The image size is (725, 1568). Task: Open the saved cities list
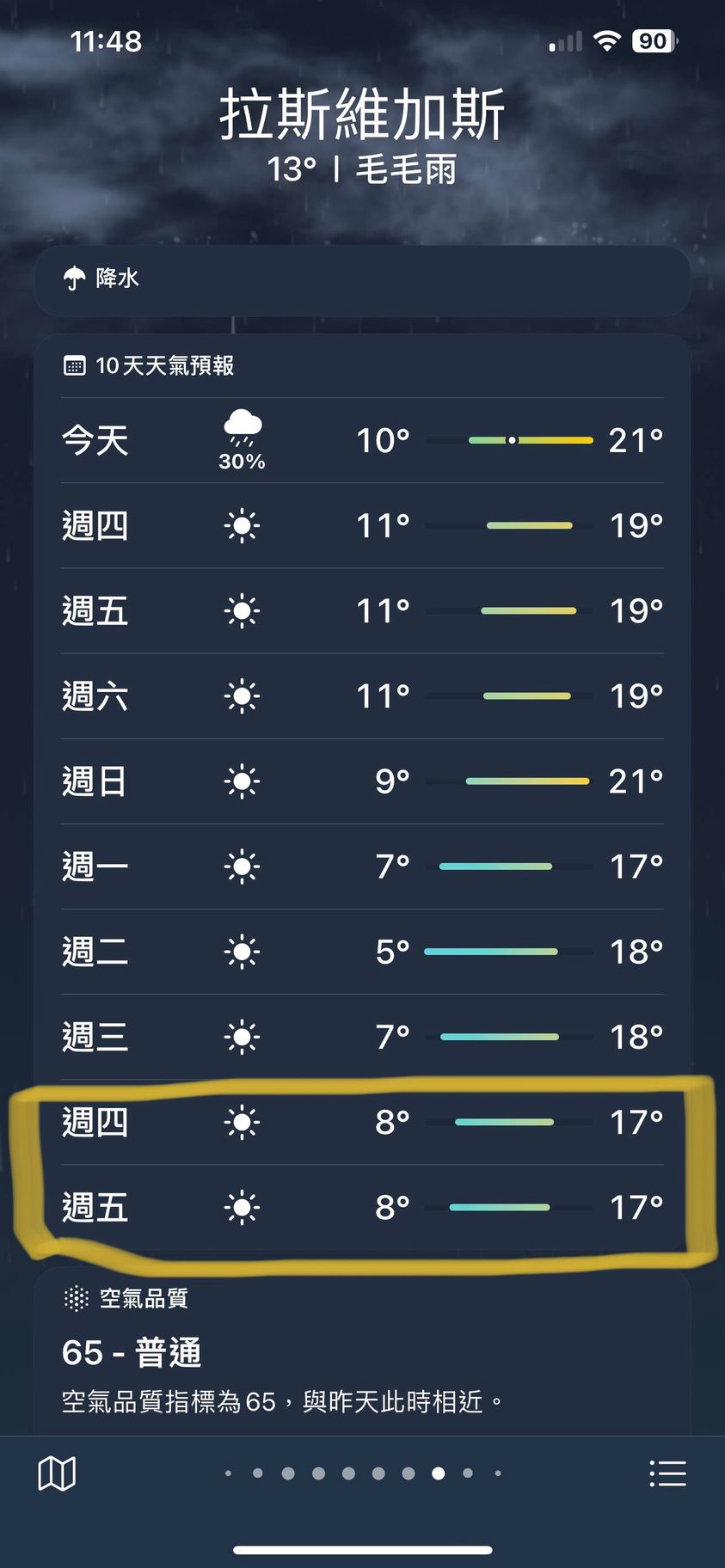pos(667,1473)
